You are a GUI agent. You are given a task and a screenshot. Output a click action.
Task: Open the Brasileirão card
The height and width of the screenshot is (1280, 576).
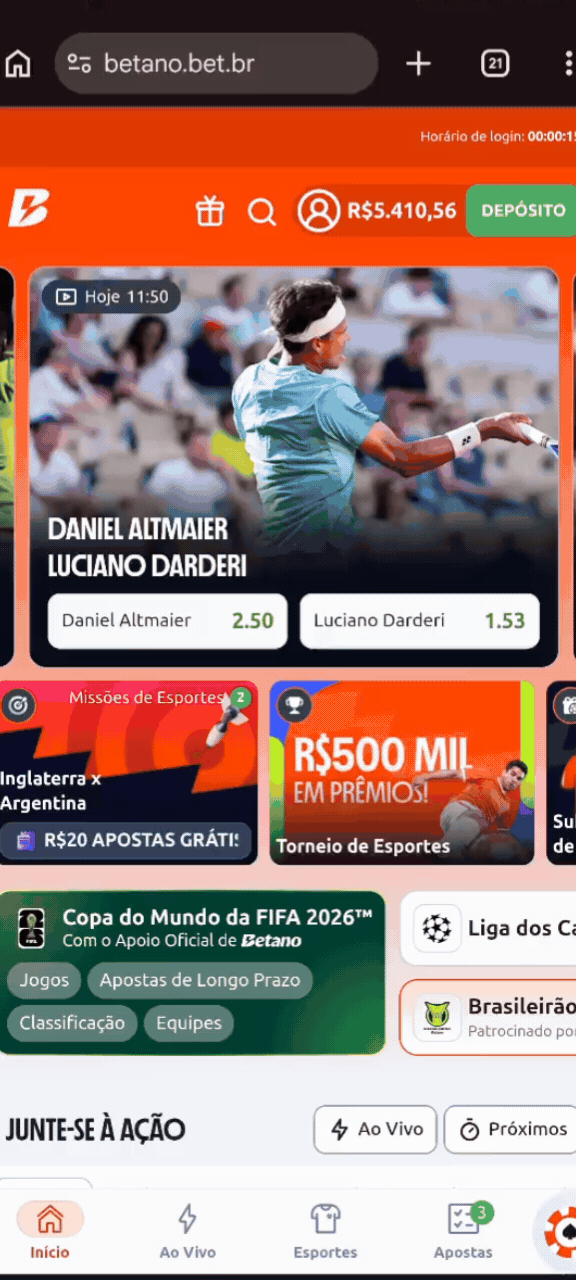[489, 1017]
